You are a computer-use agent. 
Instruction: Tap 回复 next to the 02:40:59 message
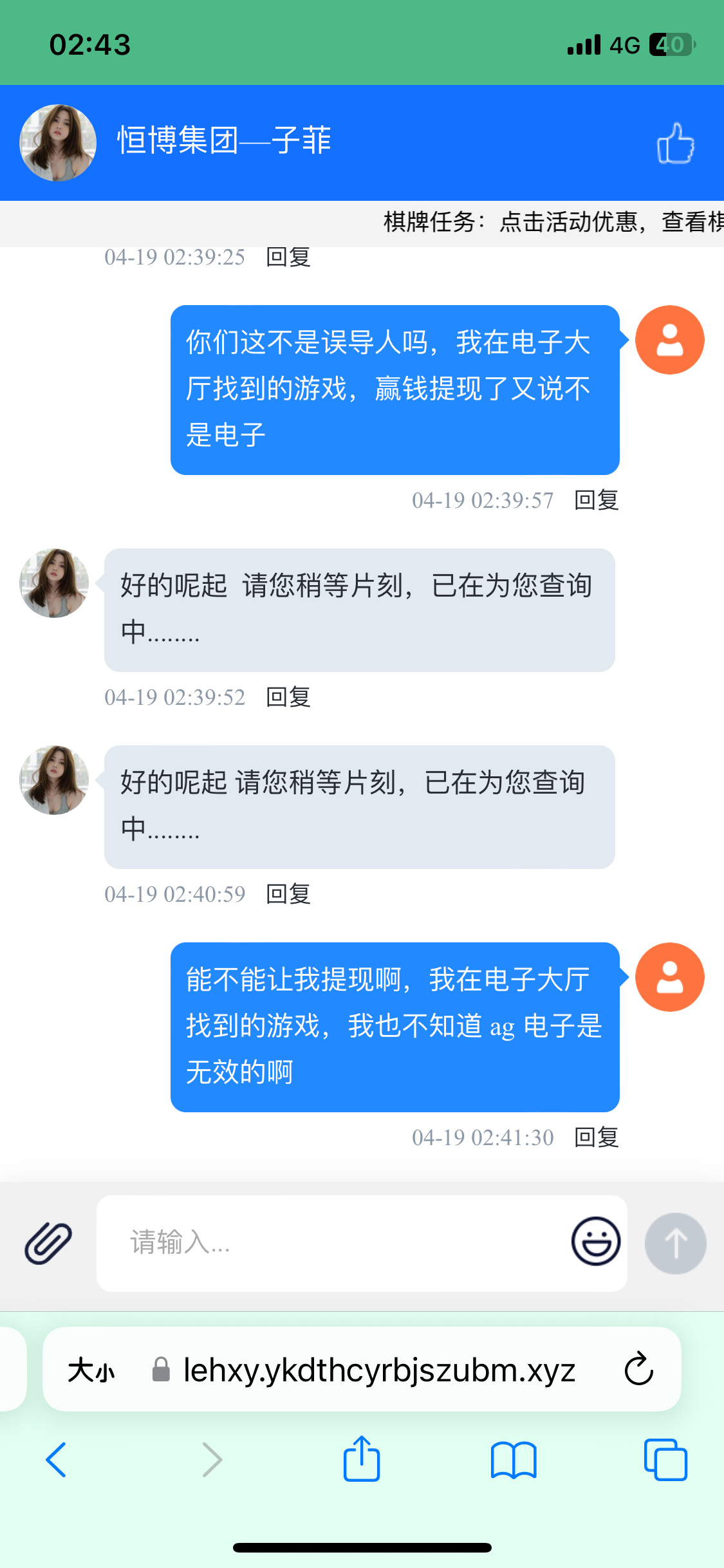(x=288, y=894)
